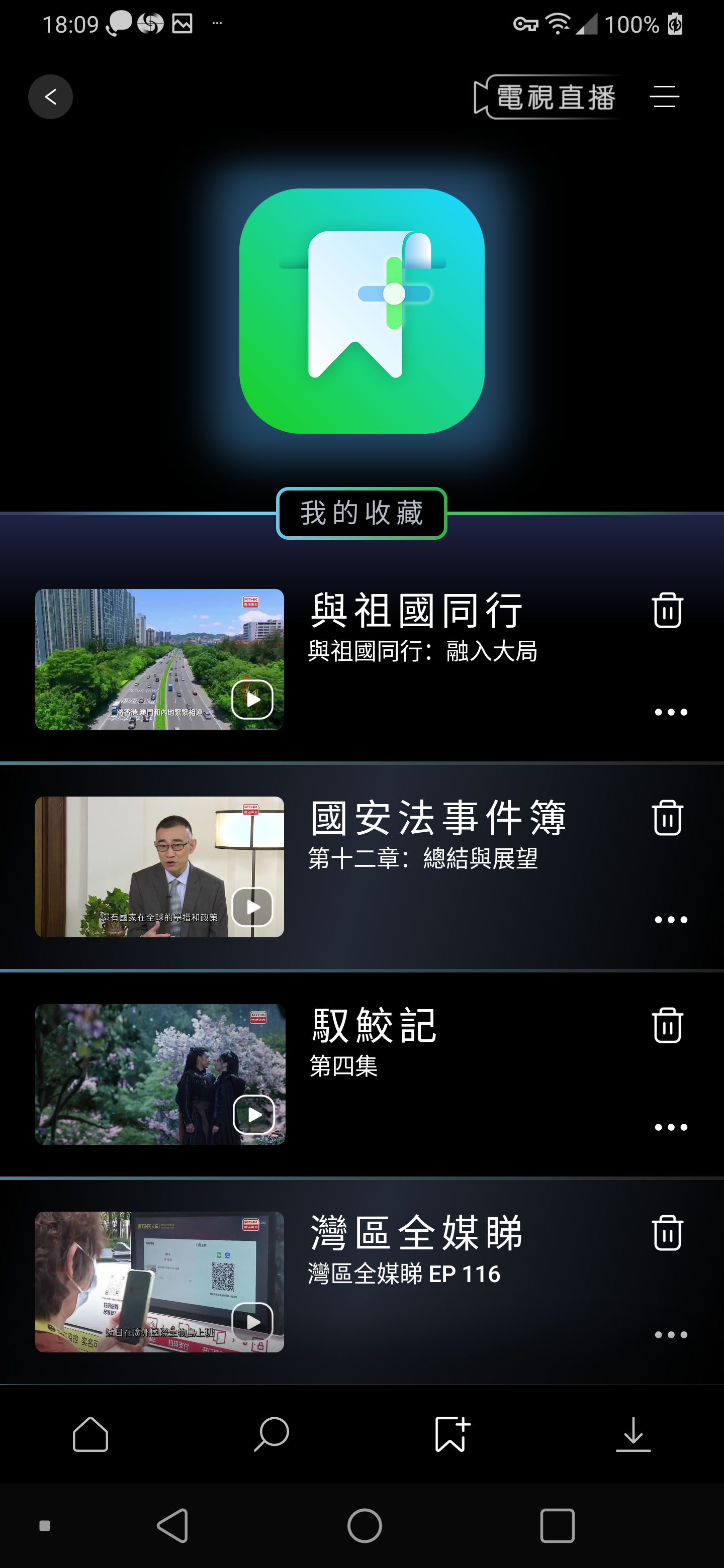
Task: Play the 國安法事件簿 video thumbnail
Action: 159,867
